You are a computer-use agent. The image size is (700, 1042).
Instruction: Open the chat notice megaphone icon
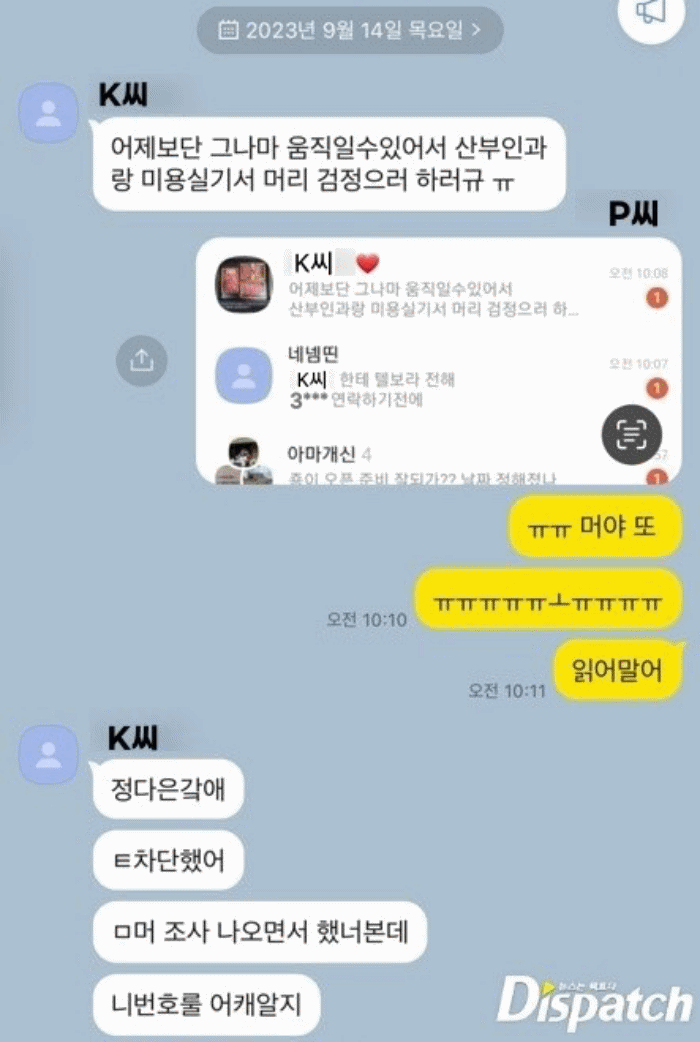651,13
